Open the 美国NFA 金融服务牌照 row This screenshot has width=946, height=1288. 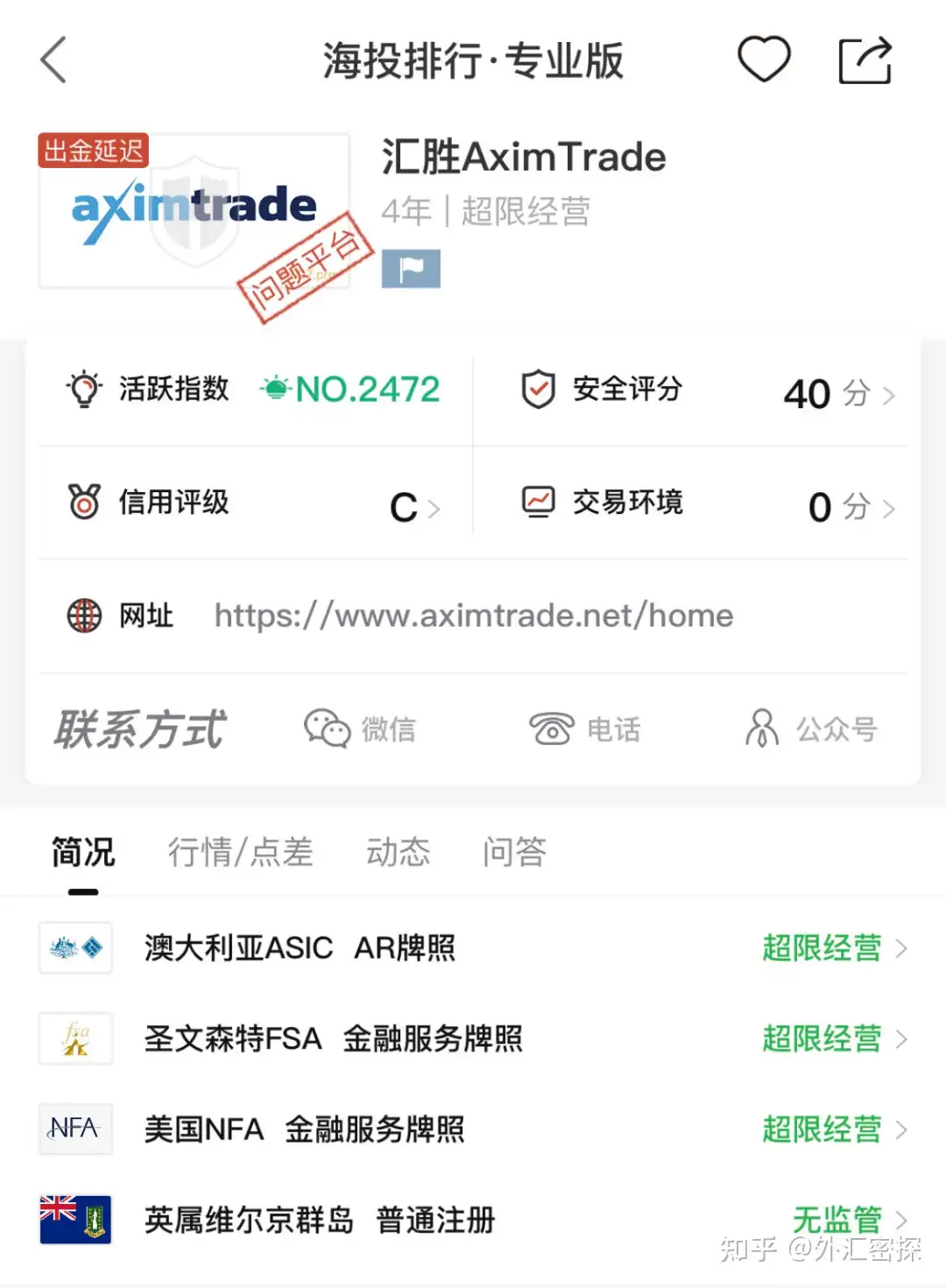pos(473,1130)
